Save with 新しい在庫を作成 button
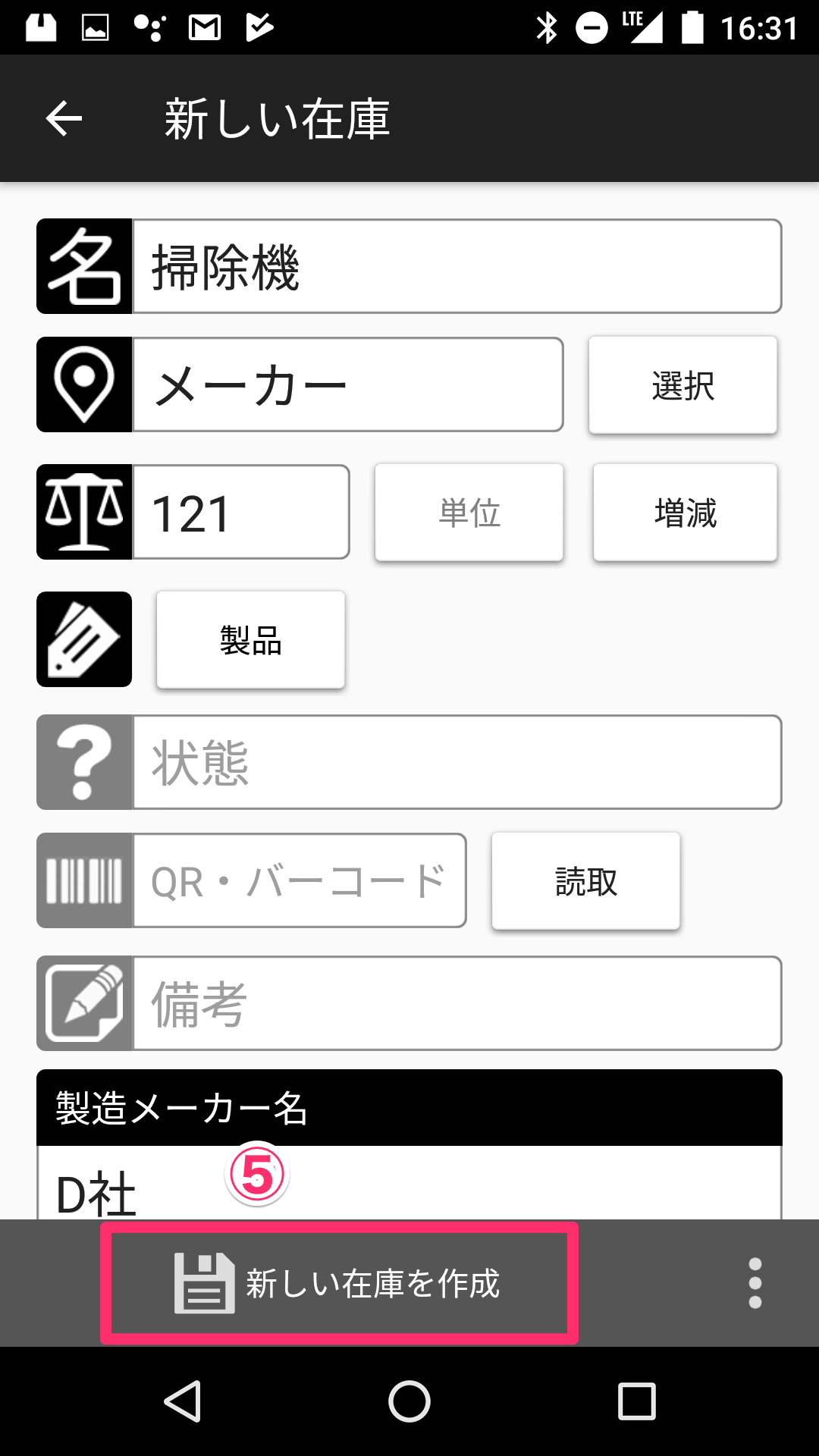This screenshot has height=1456, width=819. pos(339,1283)
